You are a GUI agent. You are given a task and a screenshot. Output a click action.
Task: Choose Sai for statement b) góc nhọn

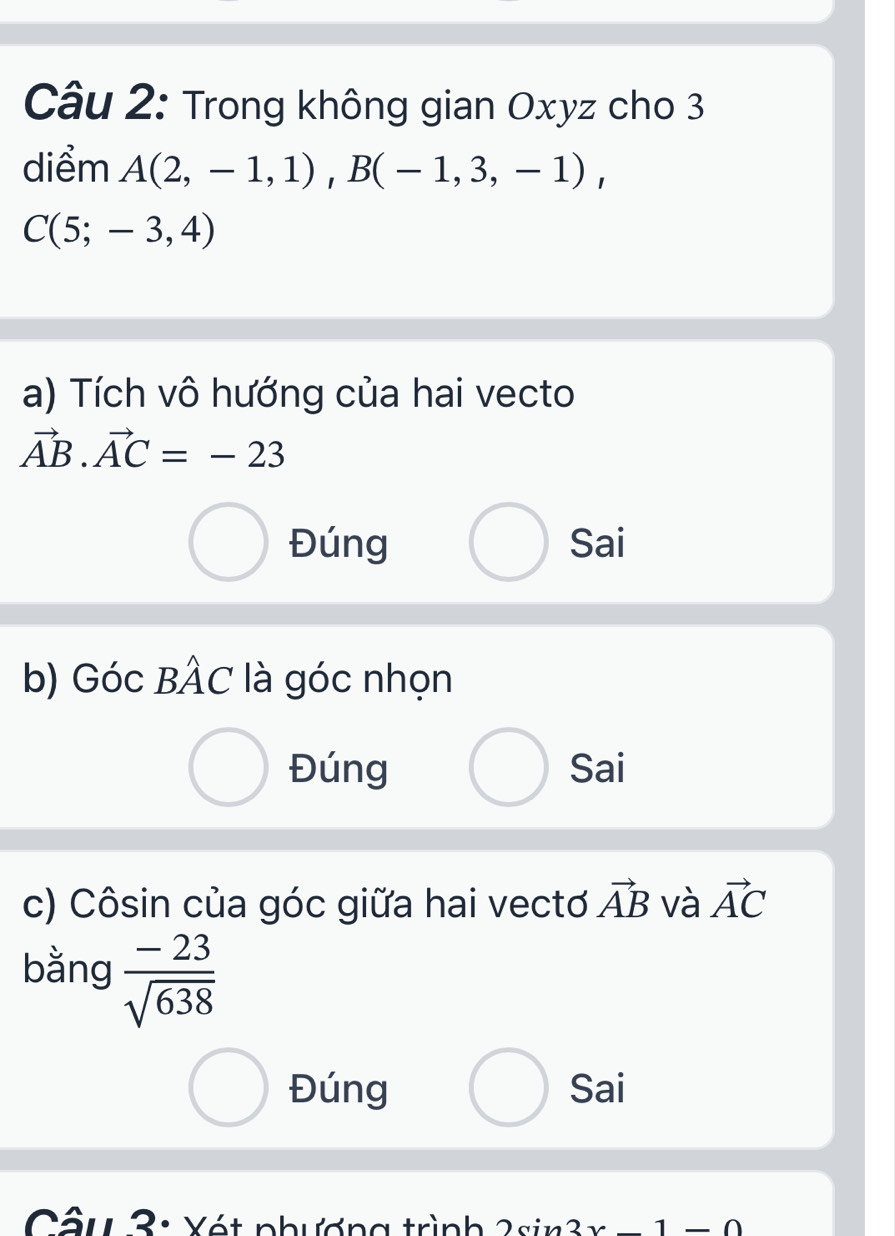pos(508,767)
